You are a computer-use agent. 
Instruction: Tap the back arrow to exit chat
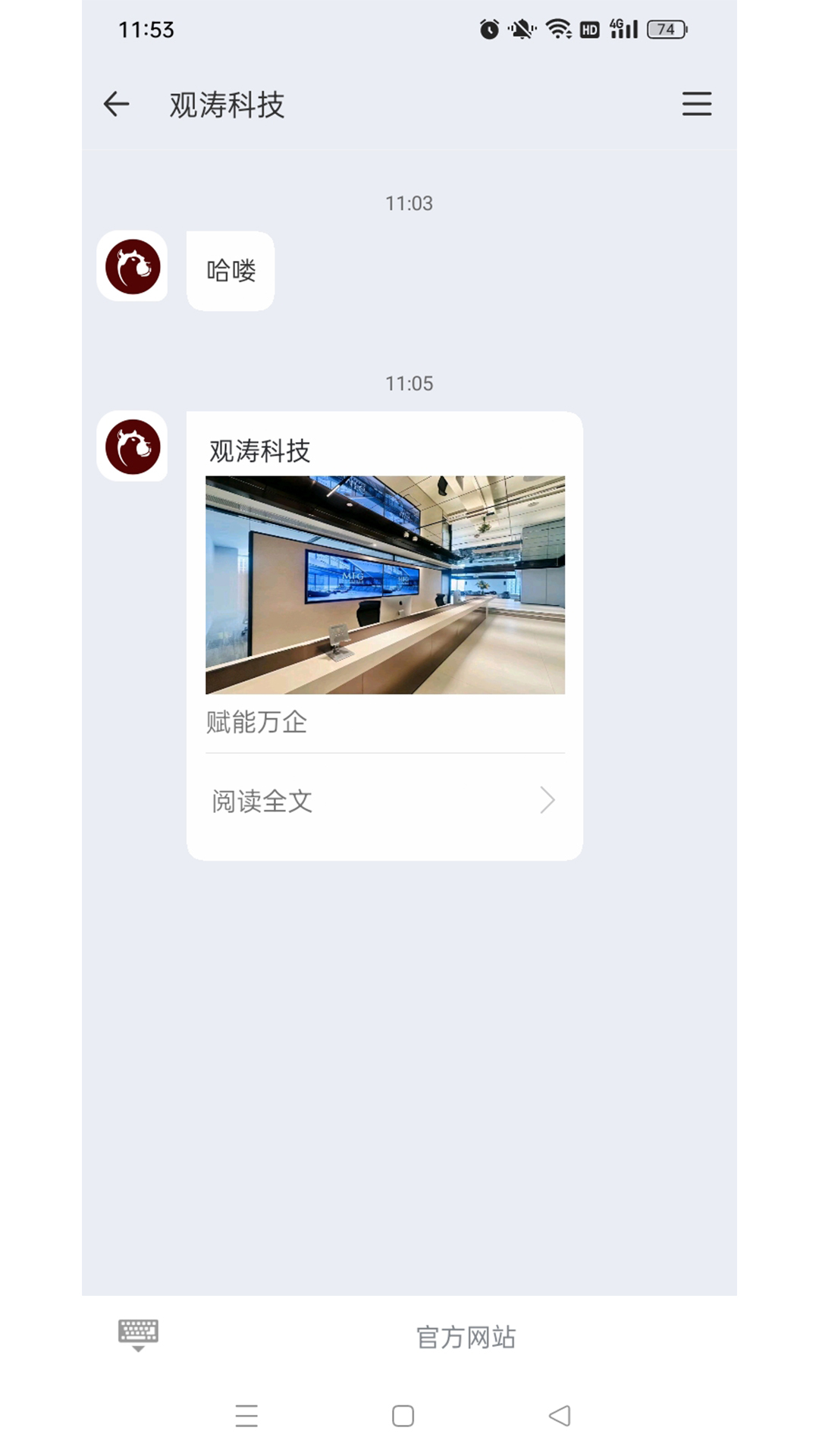click(x=115, y=104)
